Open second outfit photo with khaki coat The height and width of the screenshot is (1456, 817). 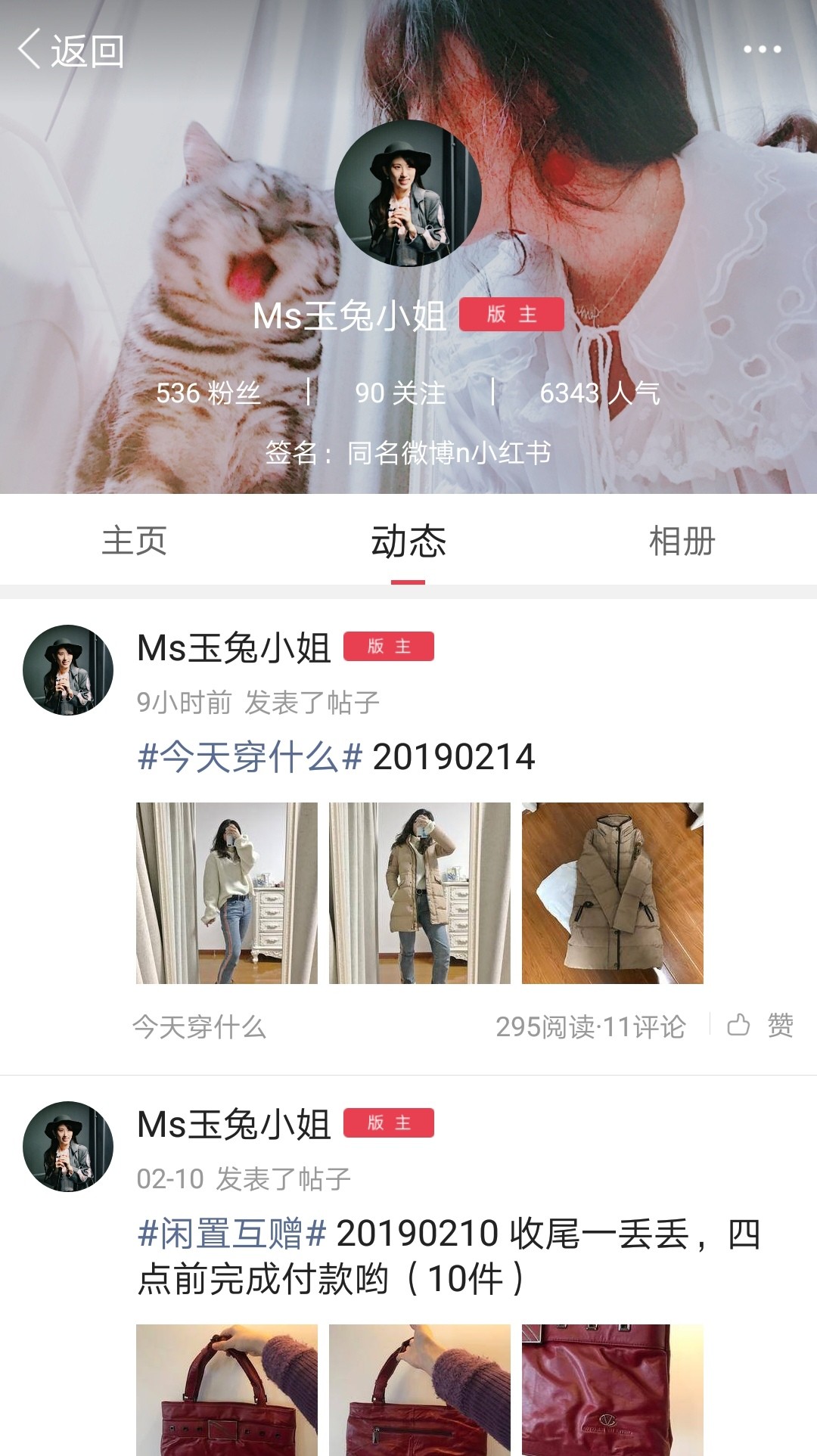pyautogui.click(x=420, y=893)
